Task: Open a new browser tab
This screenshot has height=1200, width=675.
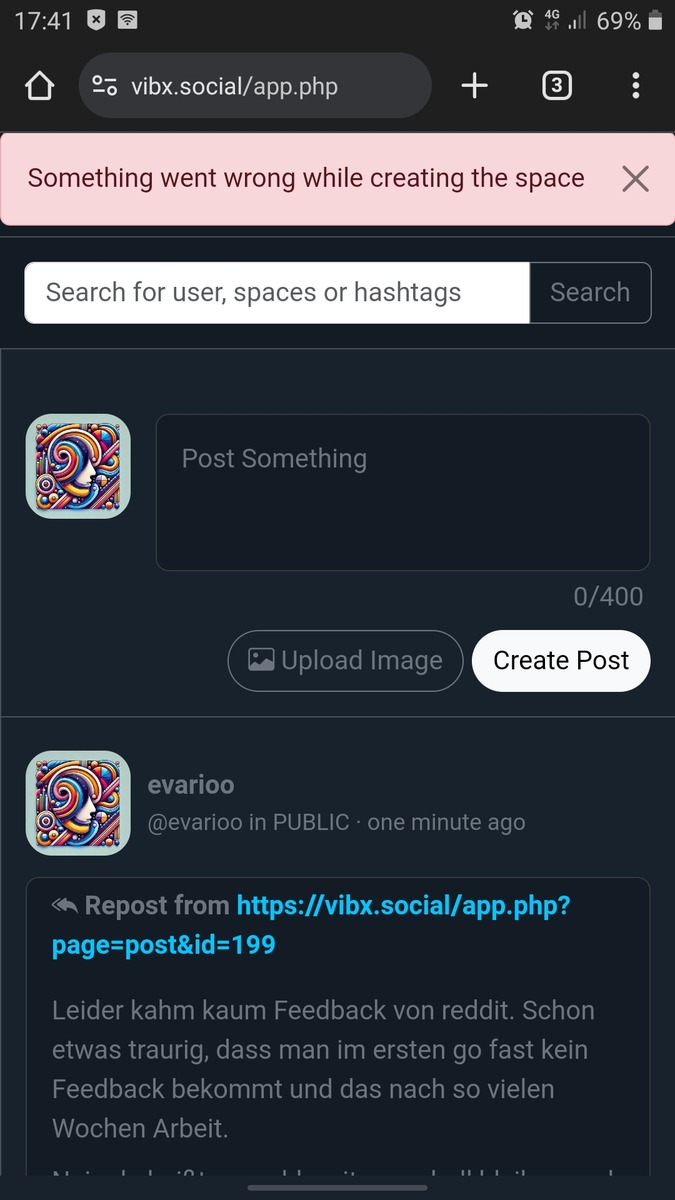Action: pos(474,86)
